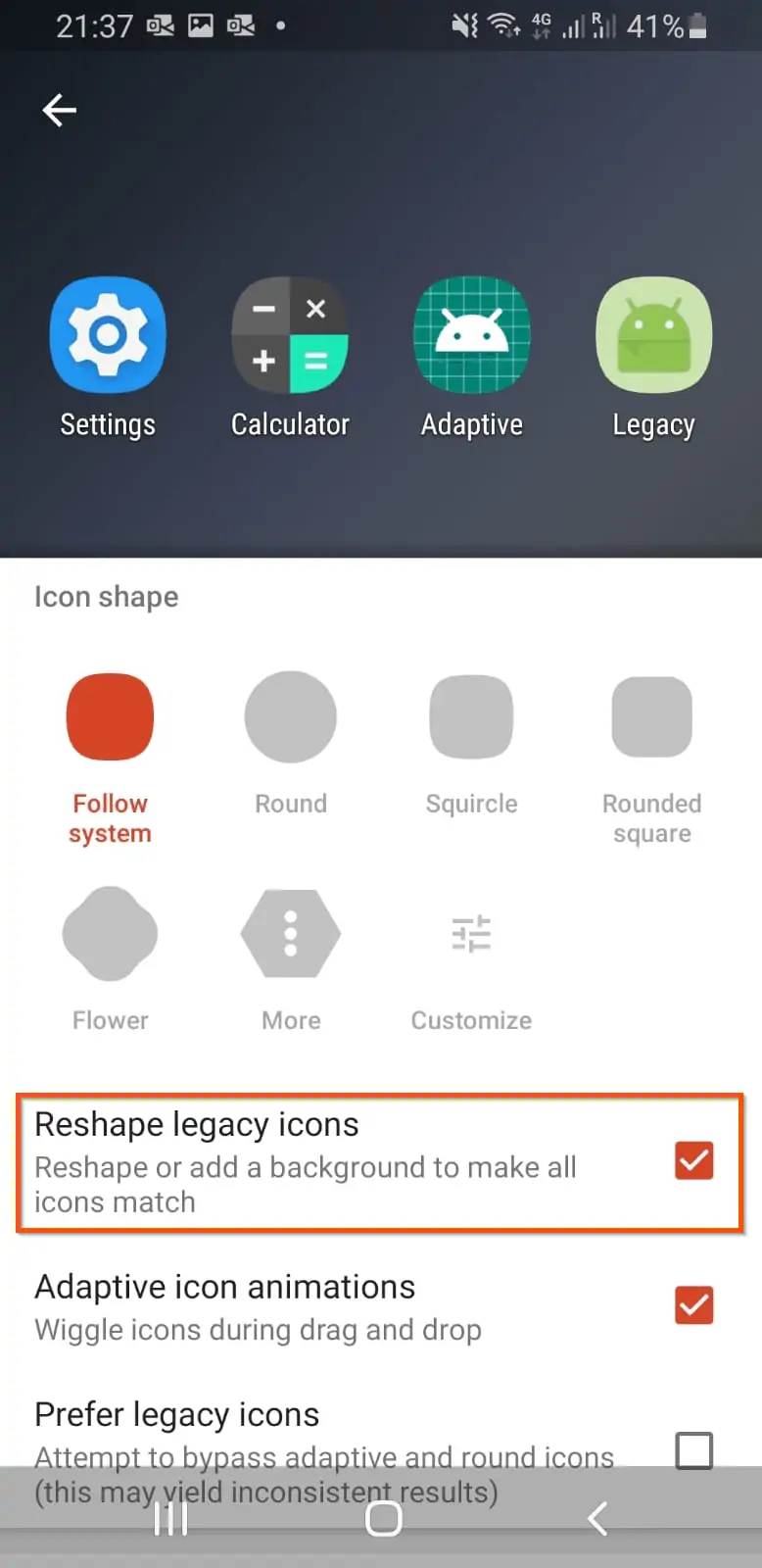
Task: Choose the Round icon shape
Action: pos(291,745)
